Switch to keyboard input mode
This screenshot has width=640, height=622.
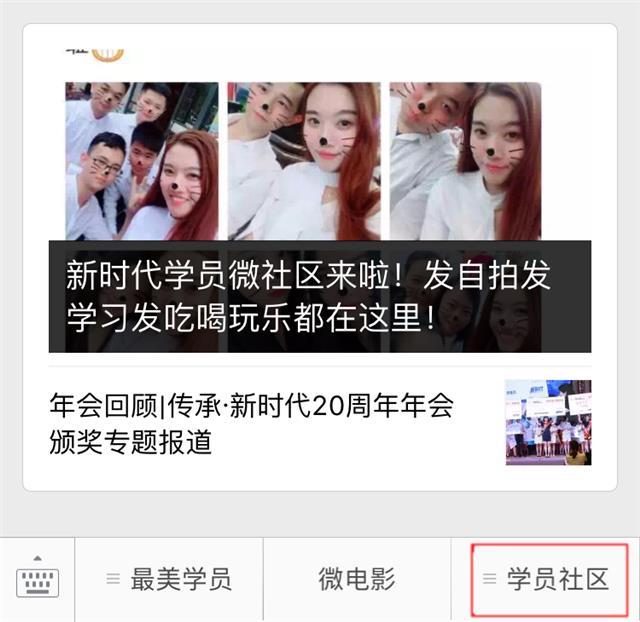tap(38, 579)
